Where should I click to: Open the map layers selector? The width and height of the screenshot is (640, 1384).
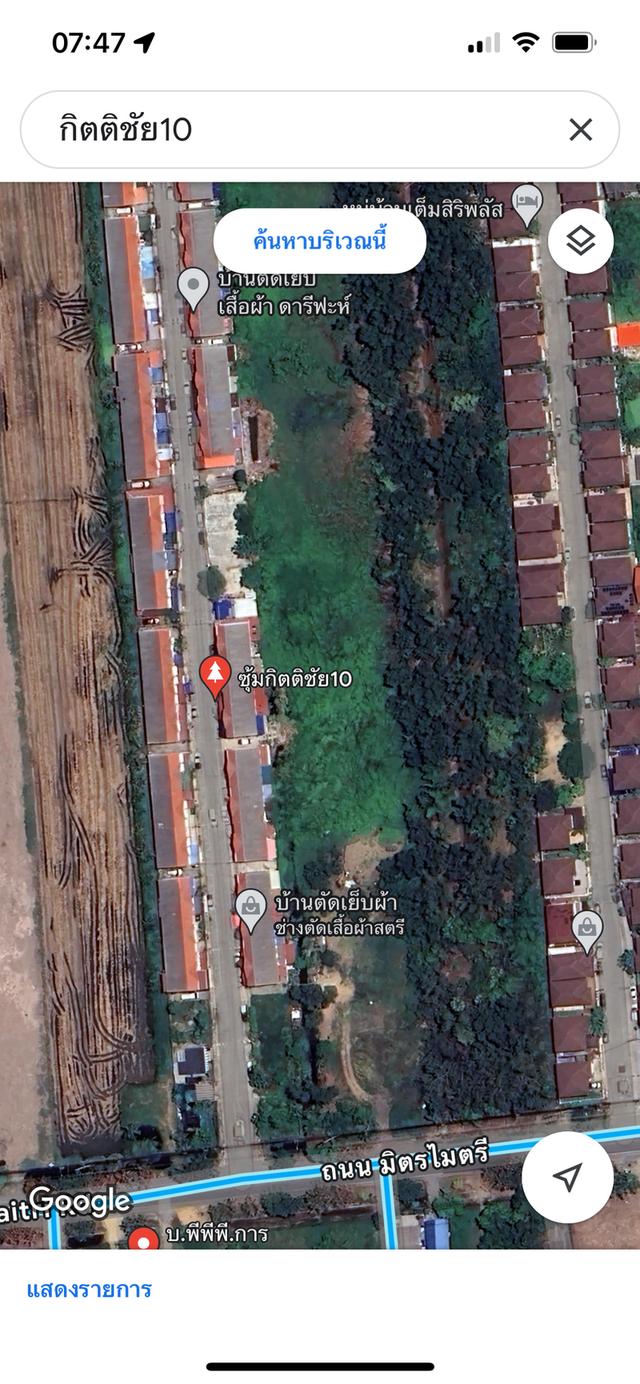tap(580, 241)
